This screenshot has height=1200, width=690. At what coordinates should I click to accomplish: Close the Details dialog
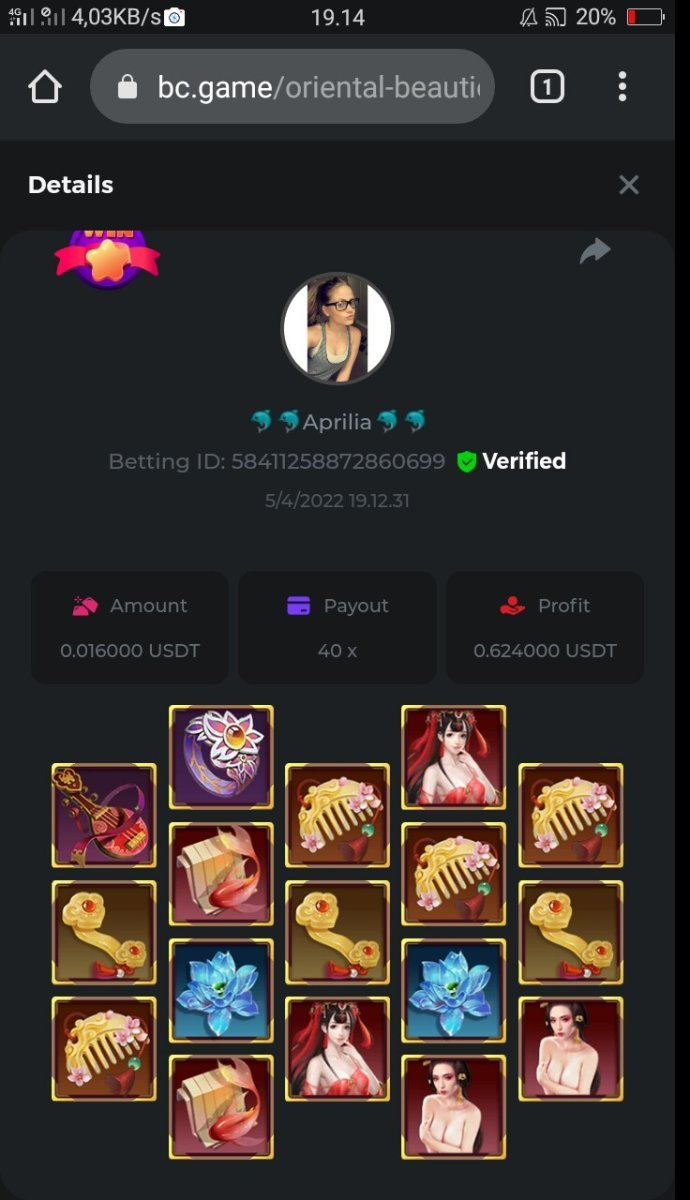click(628, 185)
